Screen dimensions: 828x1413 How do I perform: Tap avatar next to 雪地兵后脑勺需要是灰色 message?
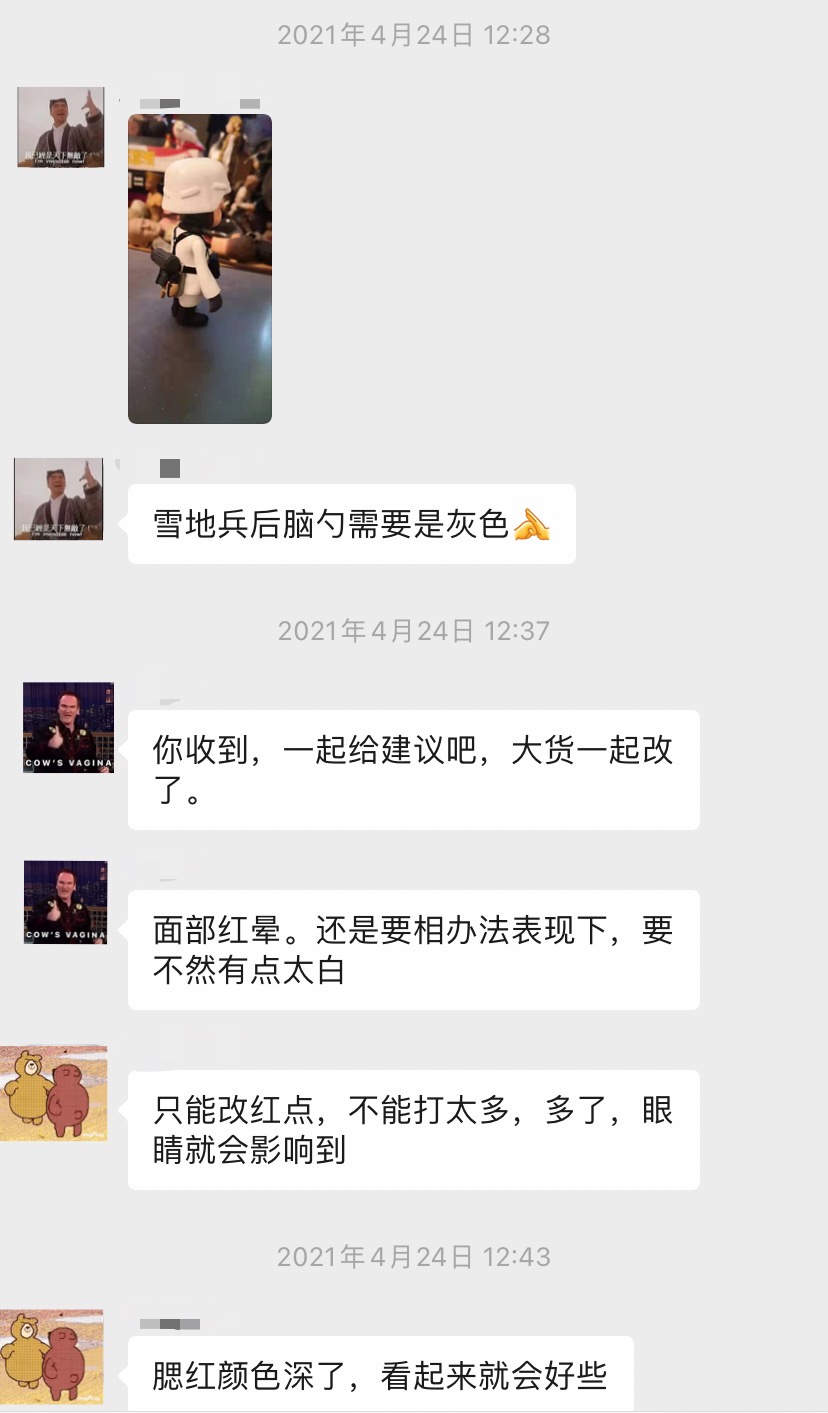(x=59, y=499)
